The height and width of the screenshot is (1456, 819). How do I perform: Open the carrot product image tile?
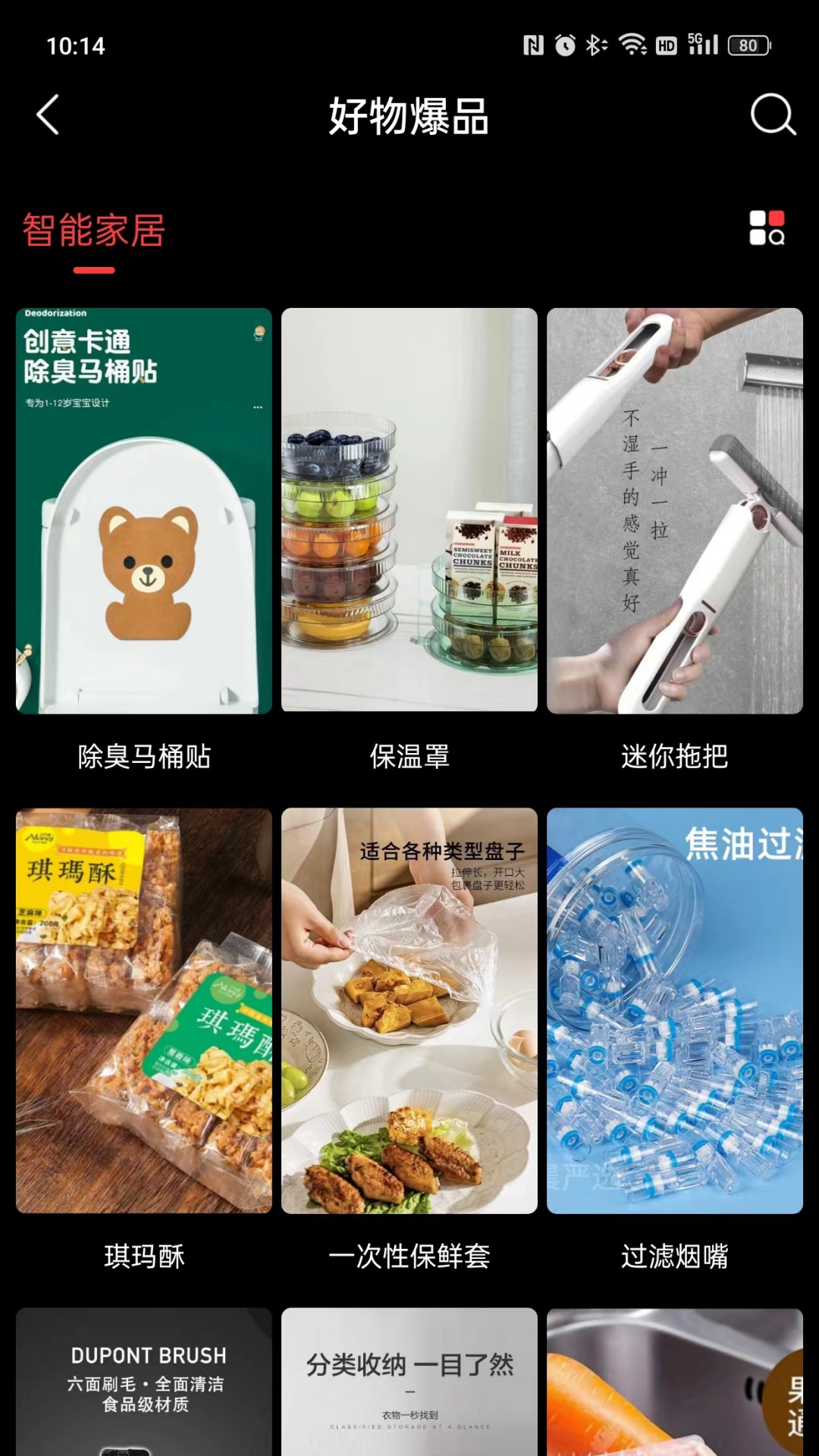(x=675, y=1382)
